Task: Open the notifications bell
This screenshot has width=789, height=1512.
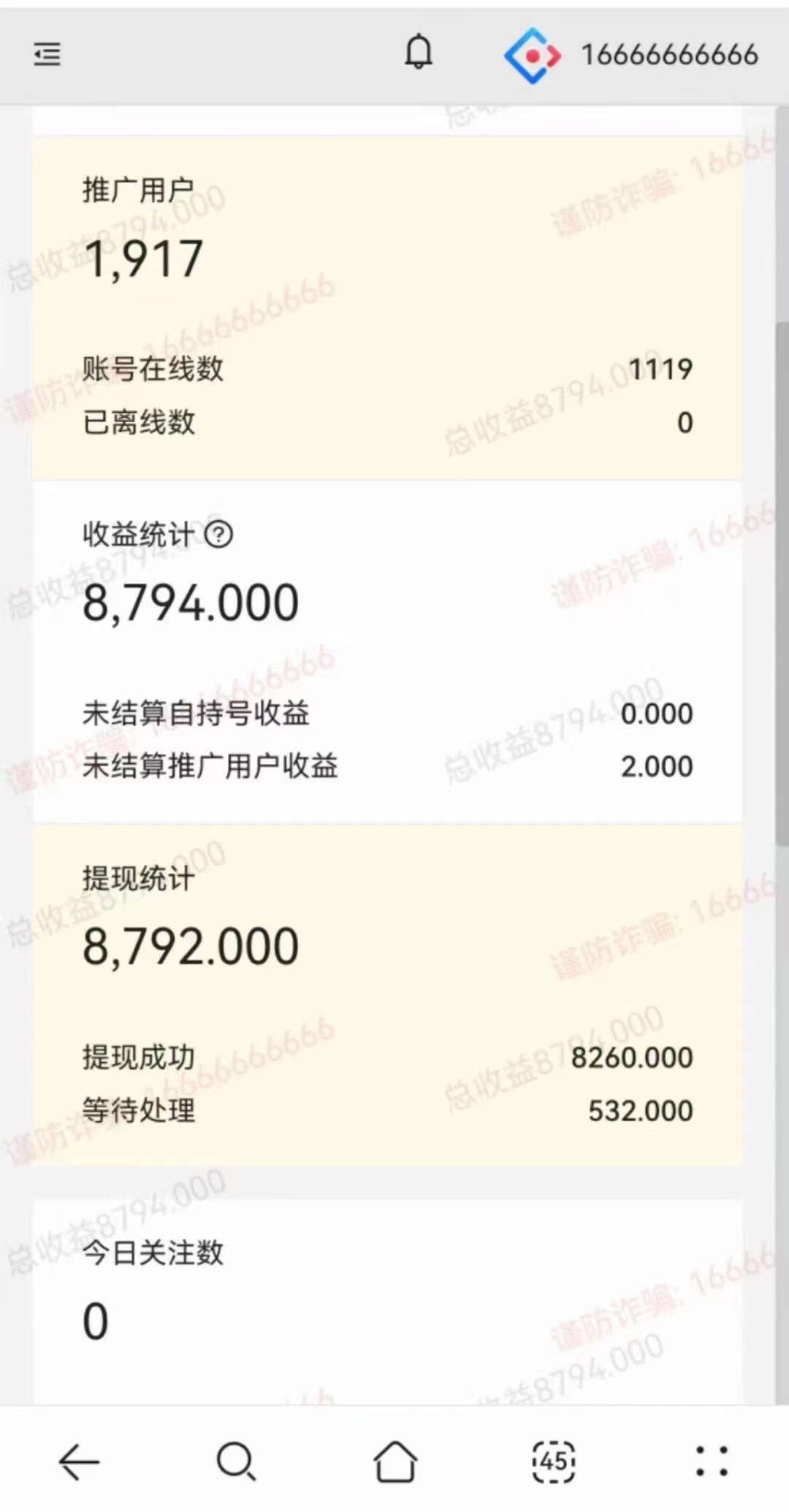Action: [419, 52]
